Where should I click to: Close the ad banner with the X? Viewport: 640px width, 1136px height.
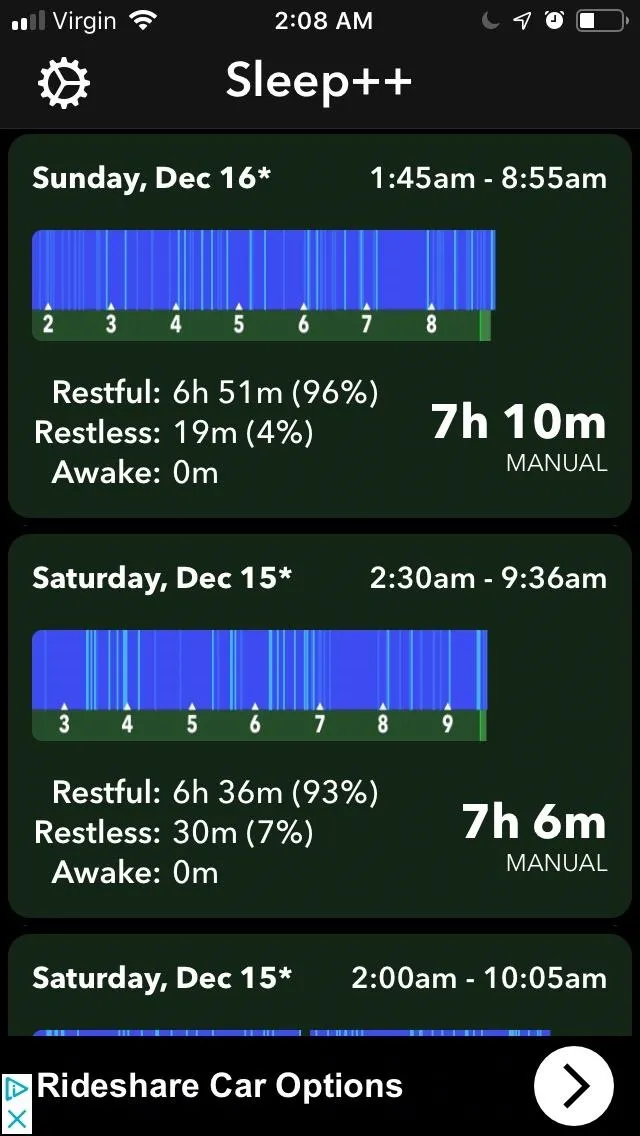(15, 1119)
